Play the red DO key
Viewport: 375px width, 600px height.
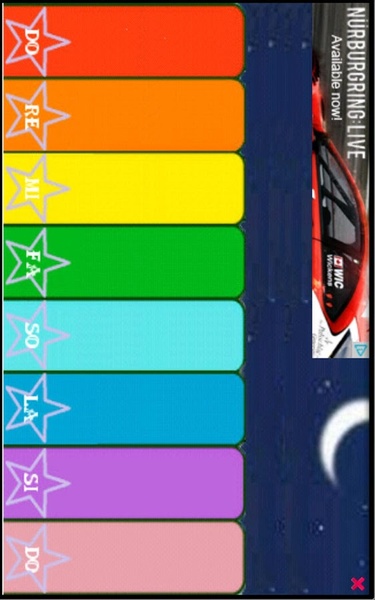[x=124, y=41]
